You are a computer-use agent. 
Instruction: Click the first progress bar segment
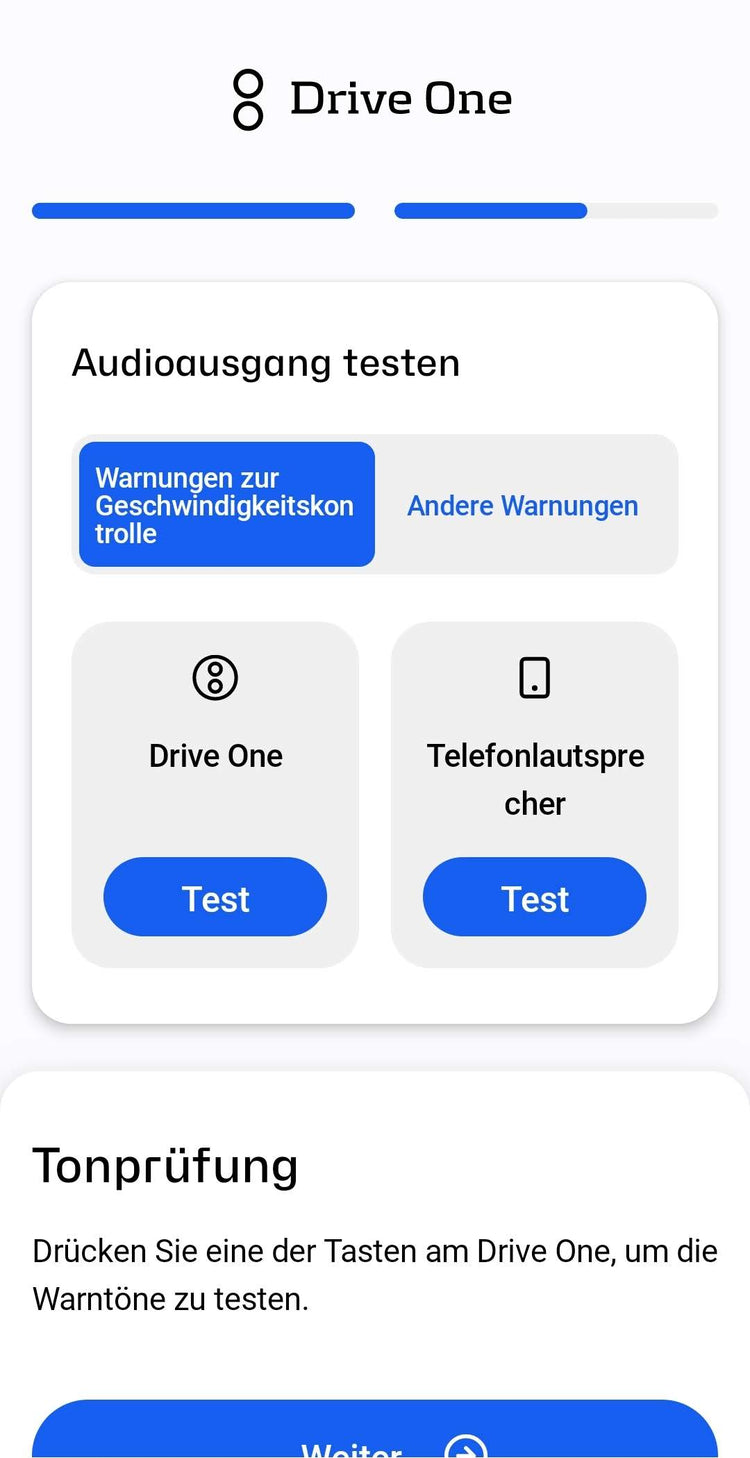193,210
